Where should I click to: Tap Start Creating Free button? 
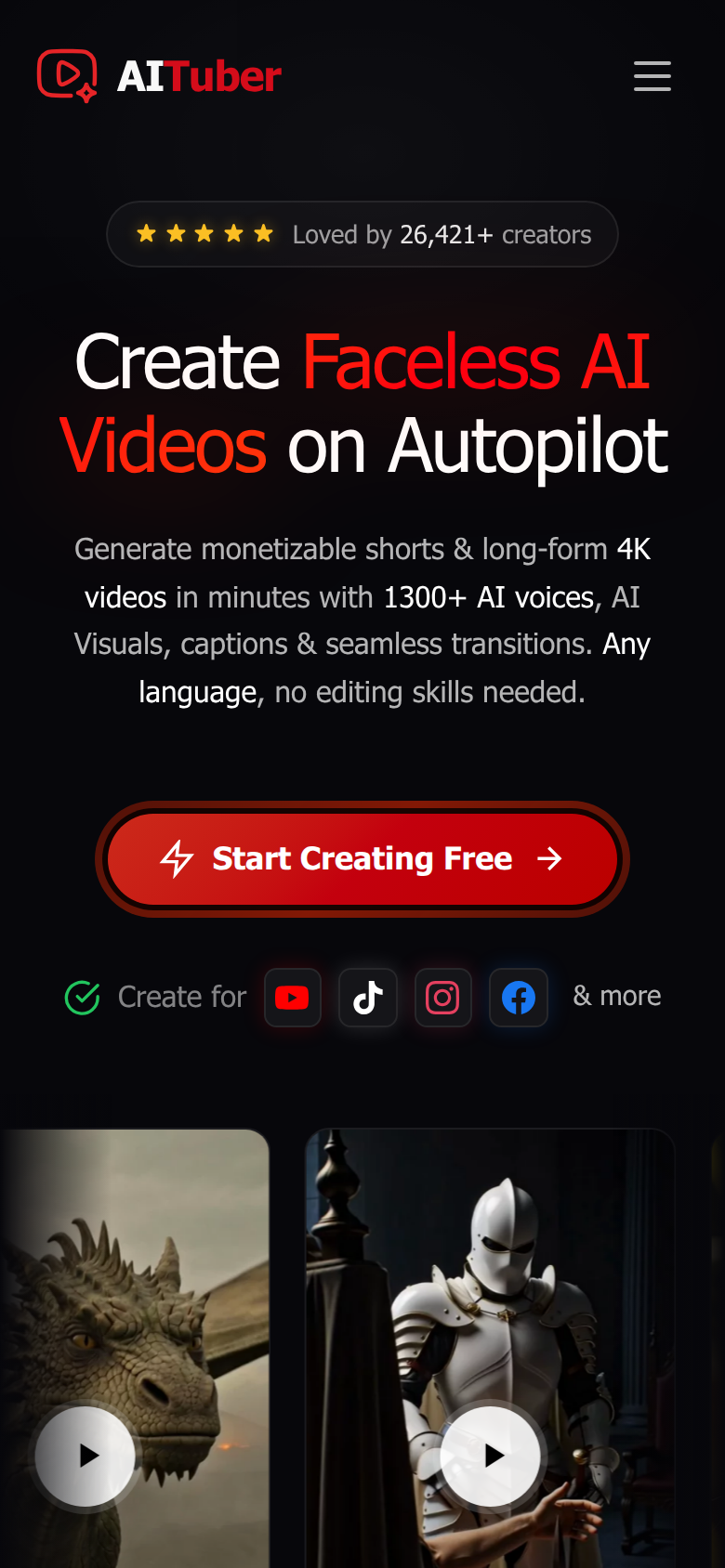362,858
